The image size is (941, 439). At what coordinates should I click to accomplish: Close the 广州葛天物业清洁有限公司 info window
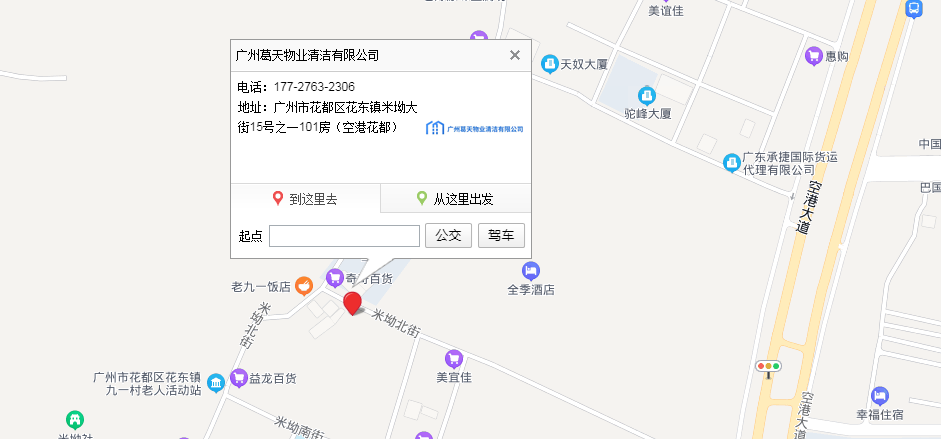[x=515, y=55]
